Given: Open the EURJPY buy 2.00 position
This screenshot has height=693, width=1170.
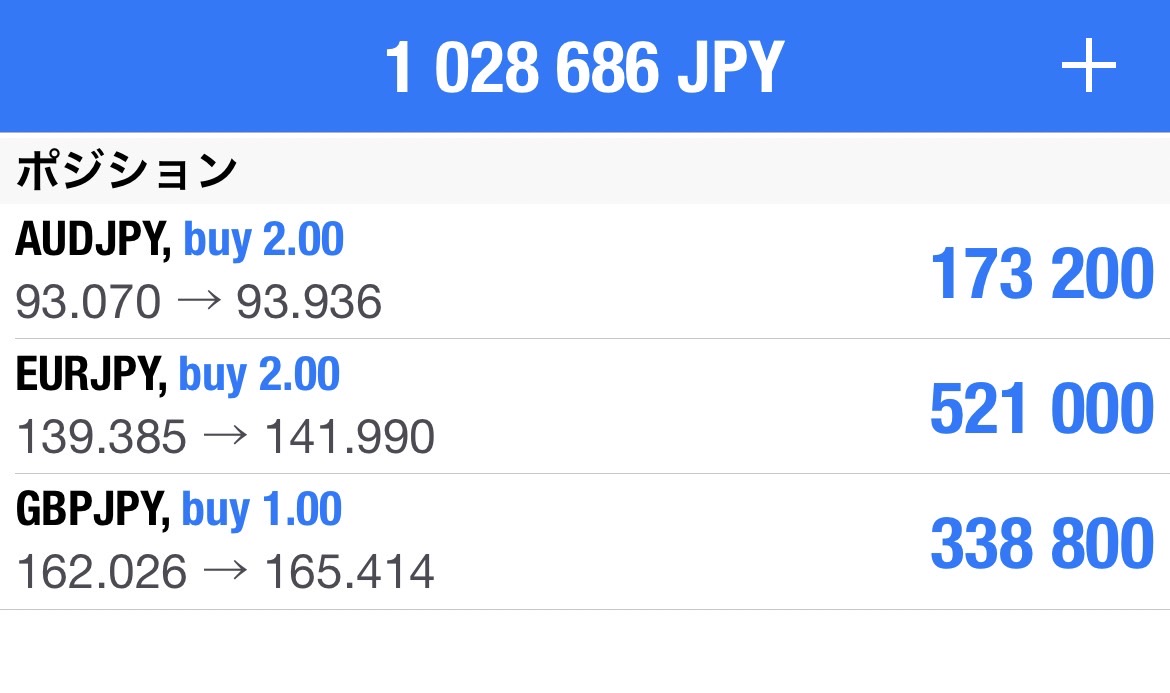Looking at the screenshot, I should coord(584,406).
